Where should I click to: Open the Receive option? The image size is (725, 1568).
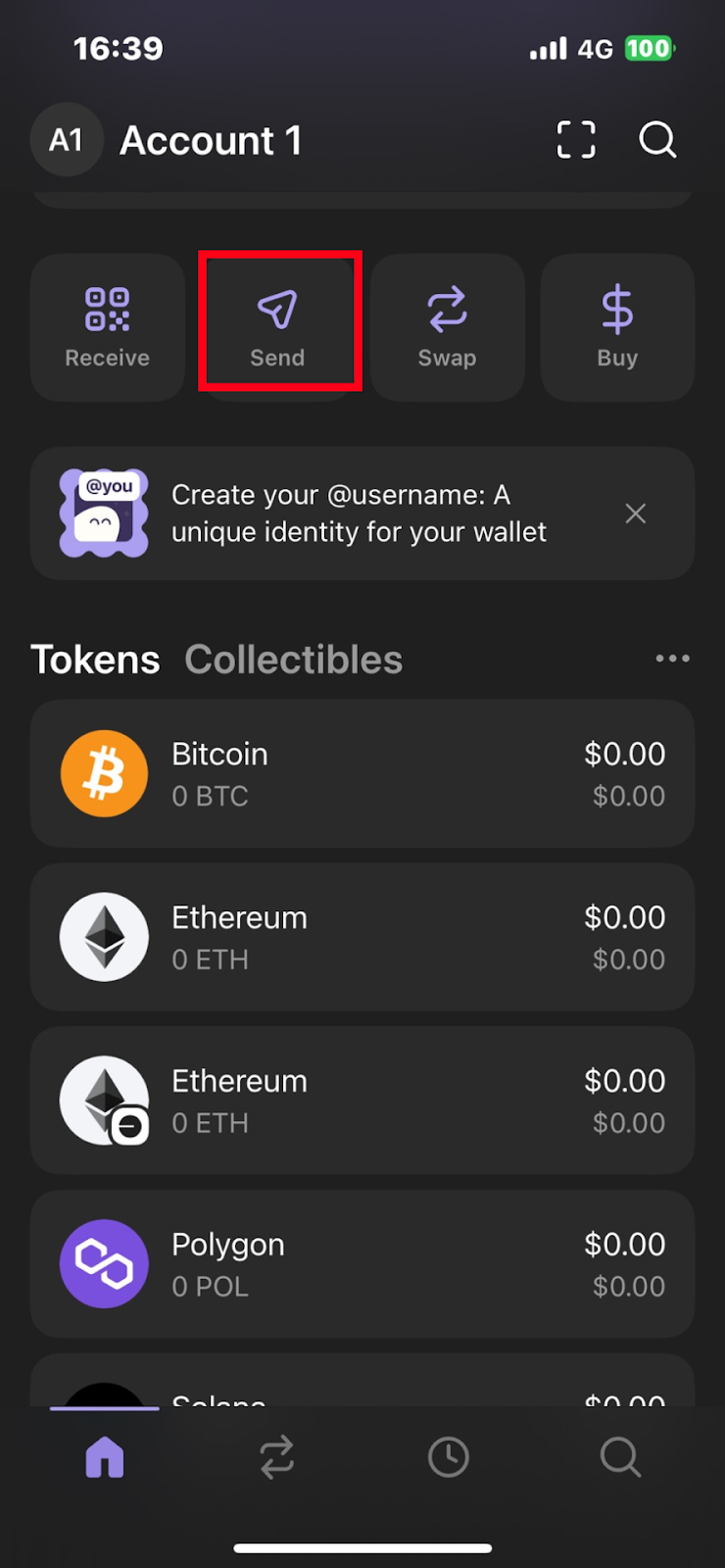108,327
